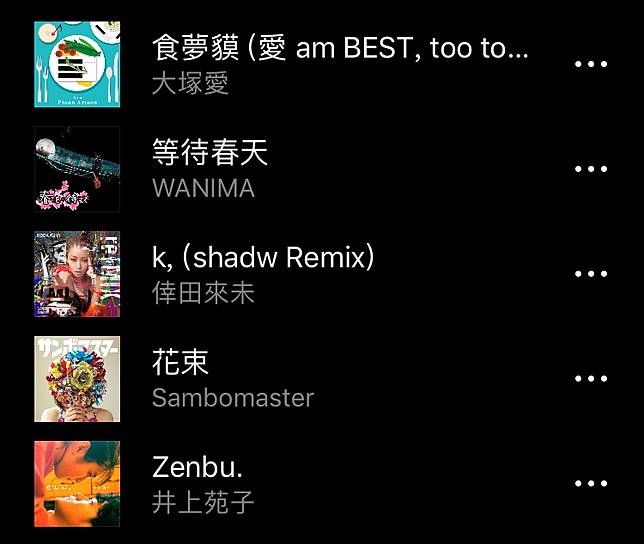This screenshot has height=544, width=644.
Task: Open more options for k, (shadw Remix)
Action: point(591,274)
